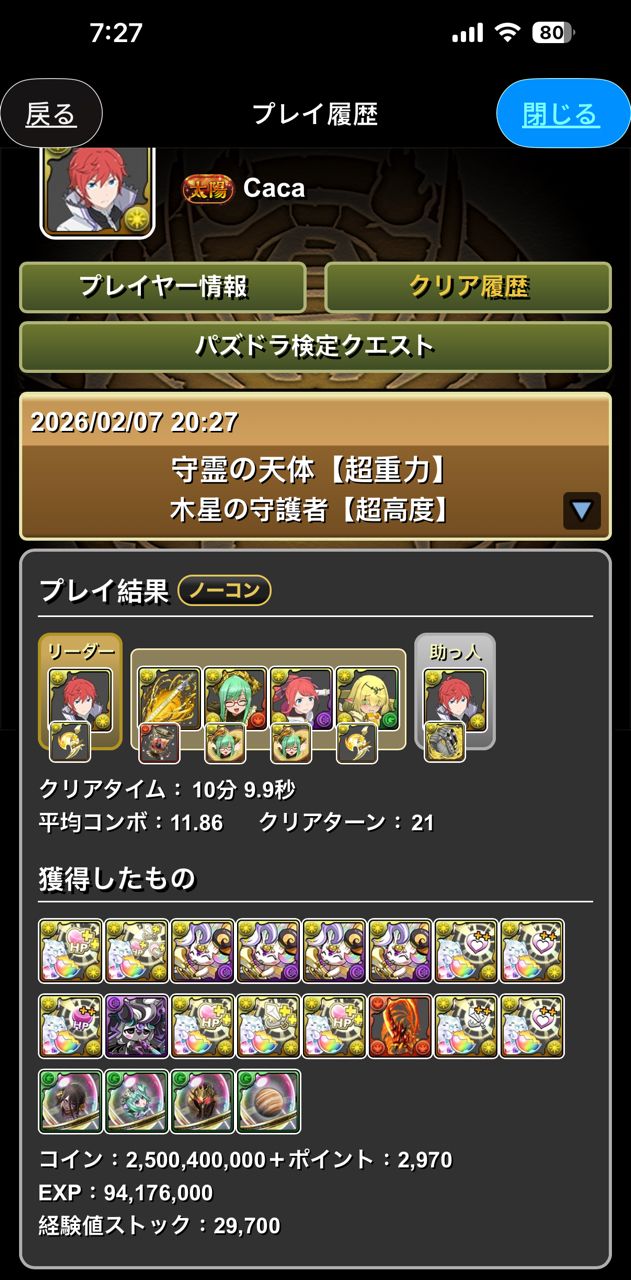Open the プレイヤー情報 tab

163,287
